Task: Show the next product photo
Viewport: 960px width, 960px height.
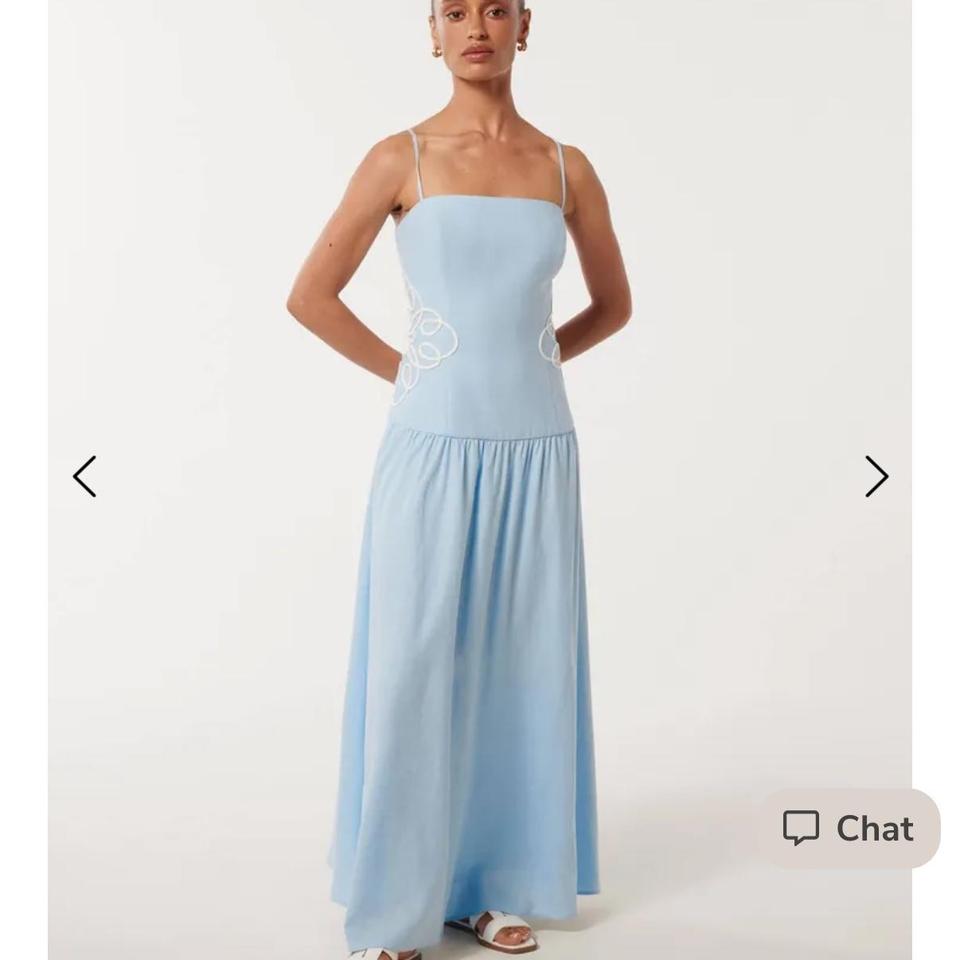Action: tap(876, 477)
